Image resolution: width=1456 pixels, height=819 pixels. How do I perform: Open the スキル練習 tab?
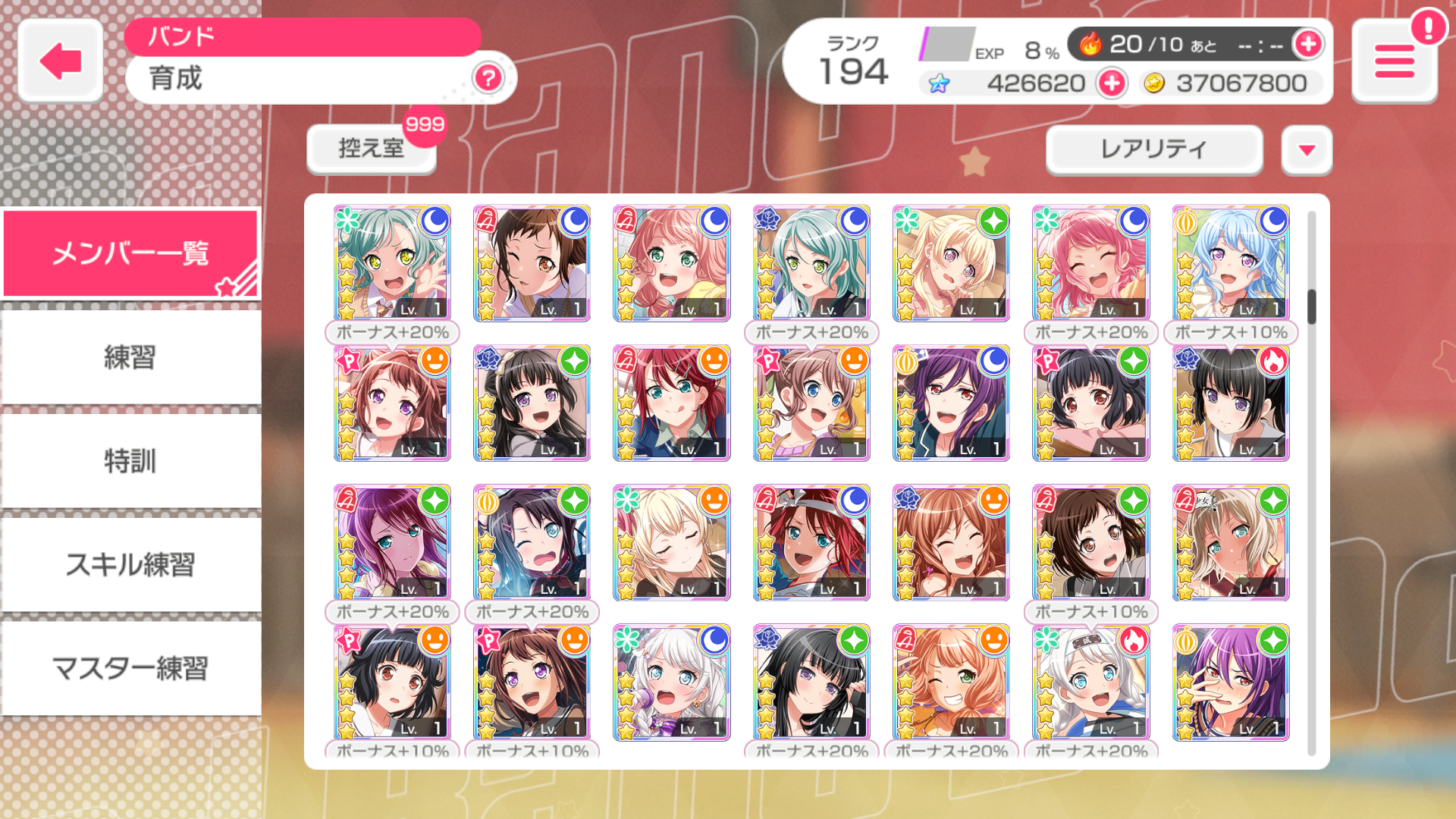click(130, 565)
